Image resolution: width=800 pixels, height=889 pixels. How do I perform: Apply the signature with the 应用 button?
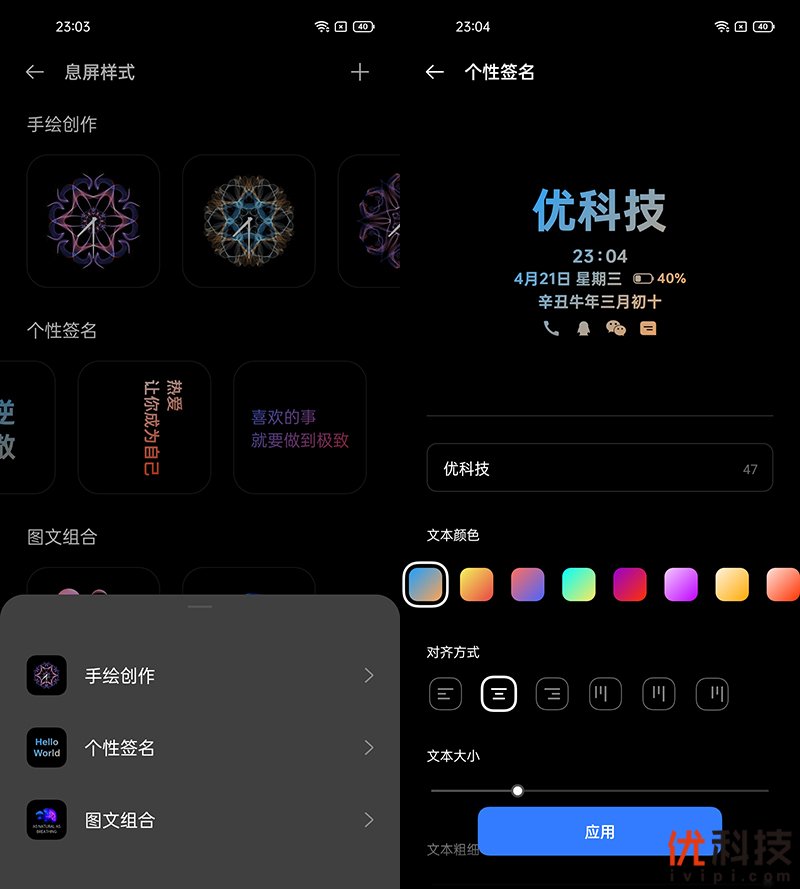599,831
